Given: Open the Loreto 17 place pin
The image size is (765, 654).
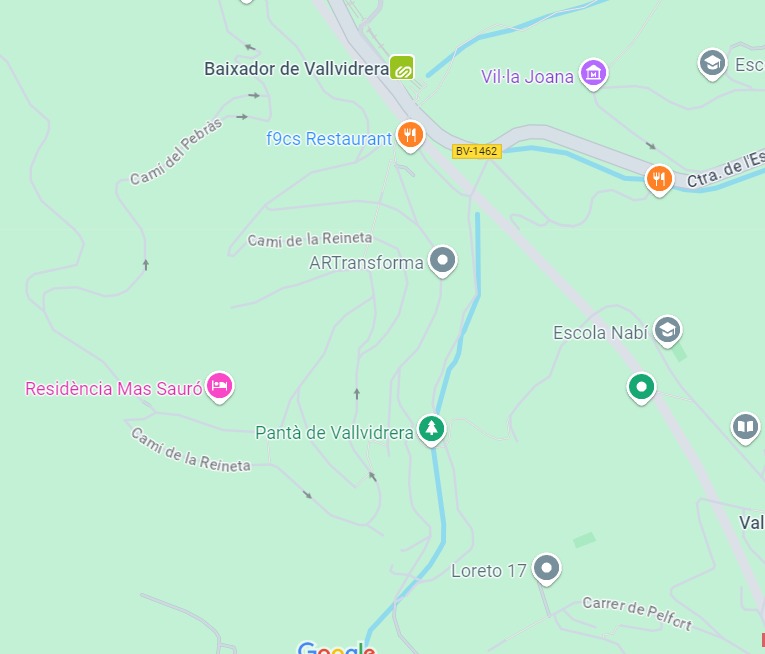Looking at the screenshot, I should pos(546,568).
